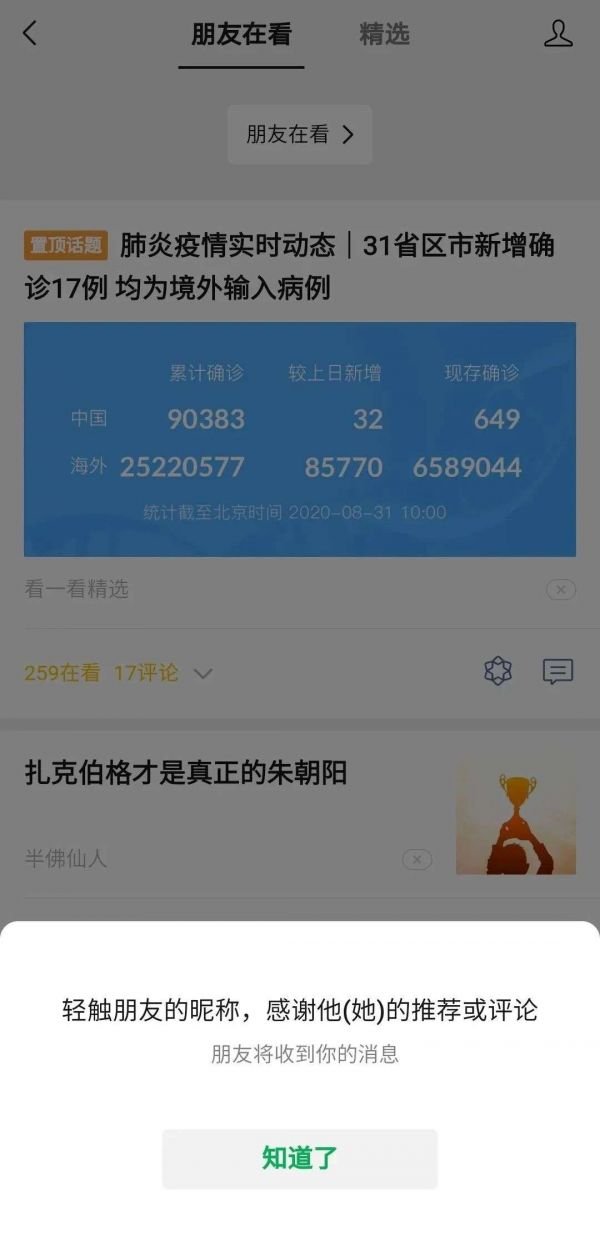Tap the flower-shaped 在看 icon
Screen dimensions: 600x1236
(x=498, y=671)
